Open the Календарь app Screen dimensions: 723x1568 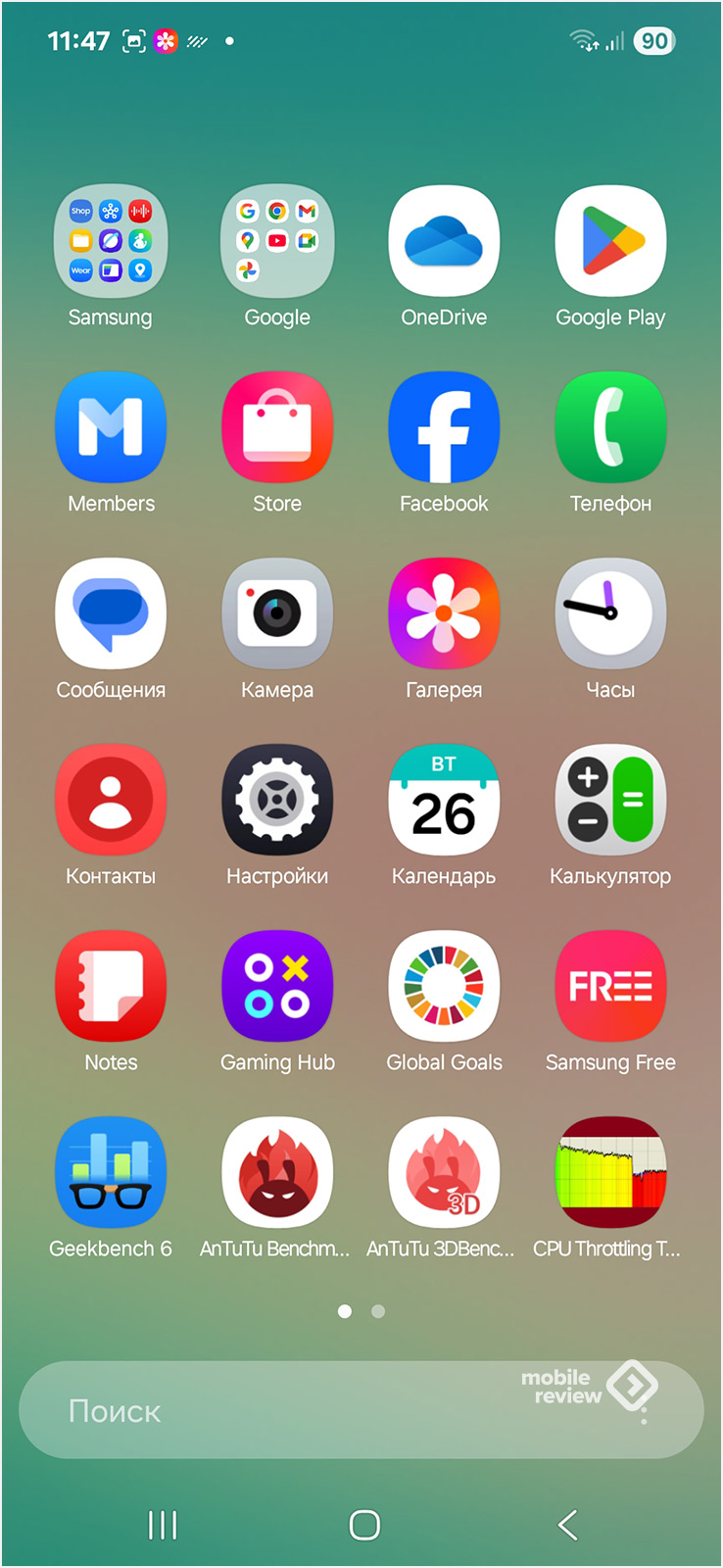(x=444, y=800)
